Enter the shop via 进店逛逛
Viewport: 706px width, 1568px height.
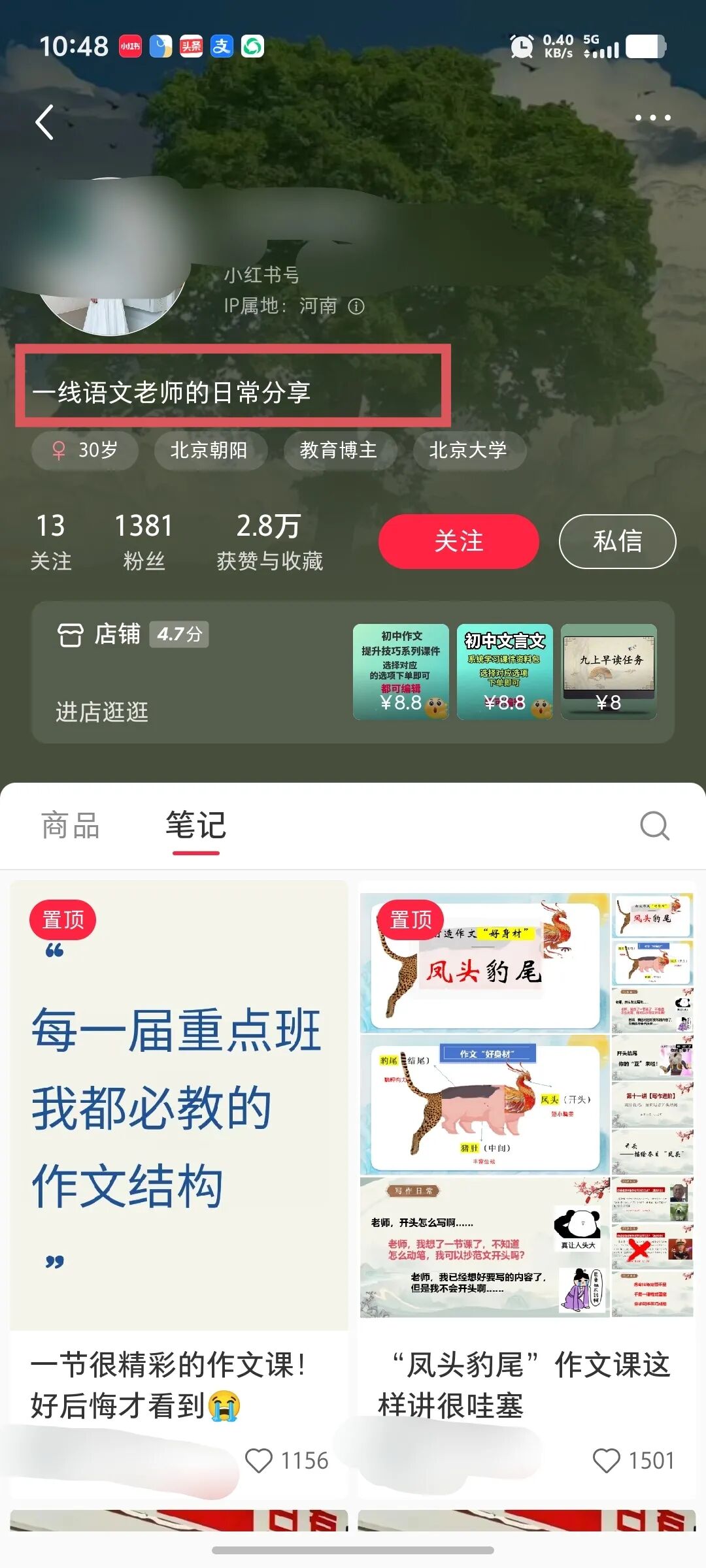pos(102,711)
